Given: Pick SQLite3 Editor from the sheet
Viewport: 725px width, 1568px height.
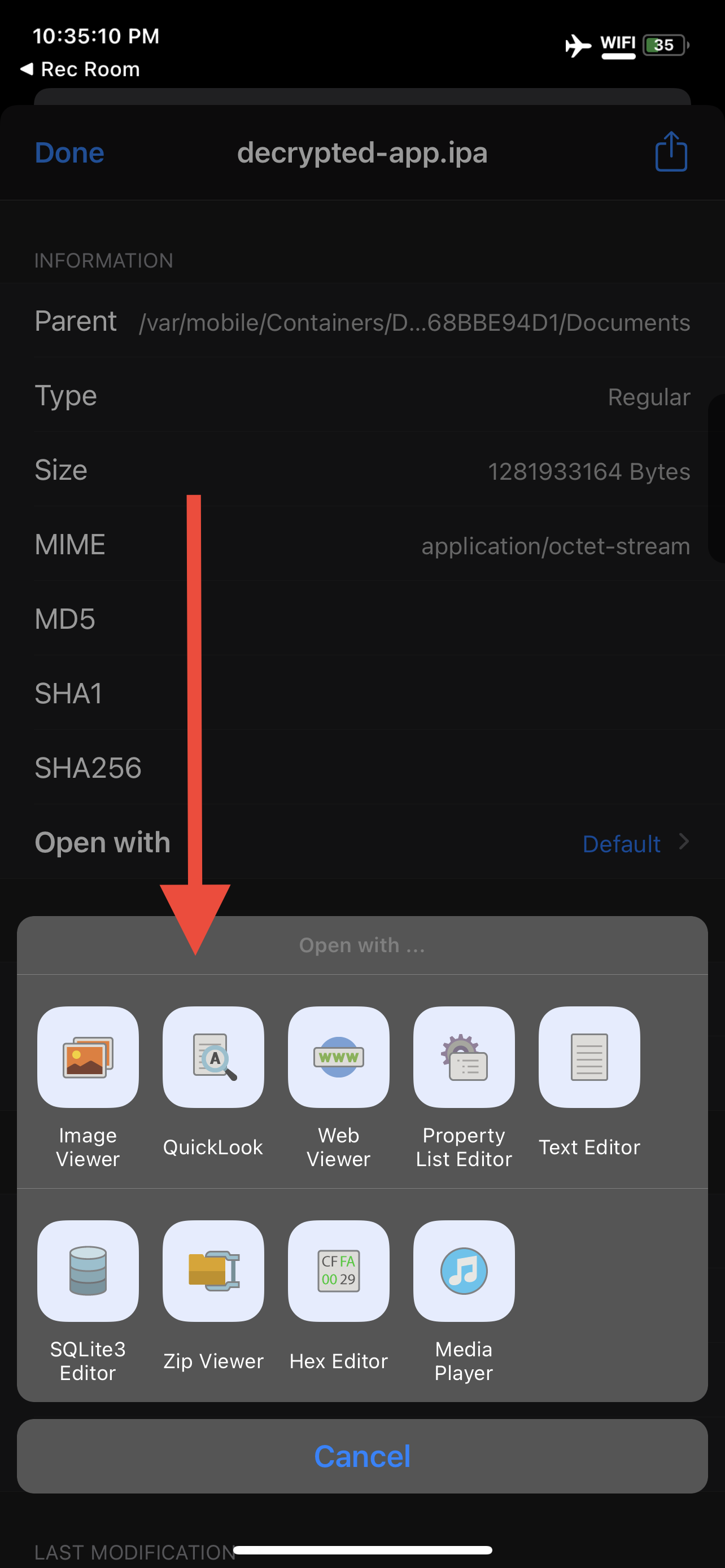Looking at the screenshot, I should tap(88, 1271).
